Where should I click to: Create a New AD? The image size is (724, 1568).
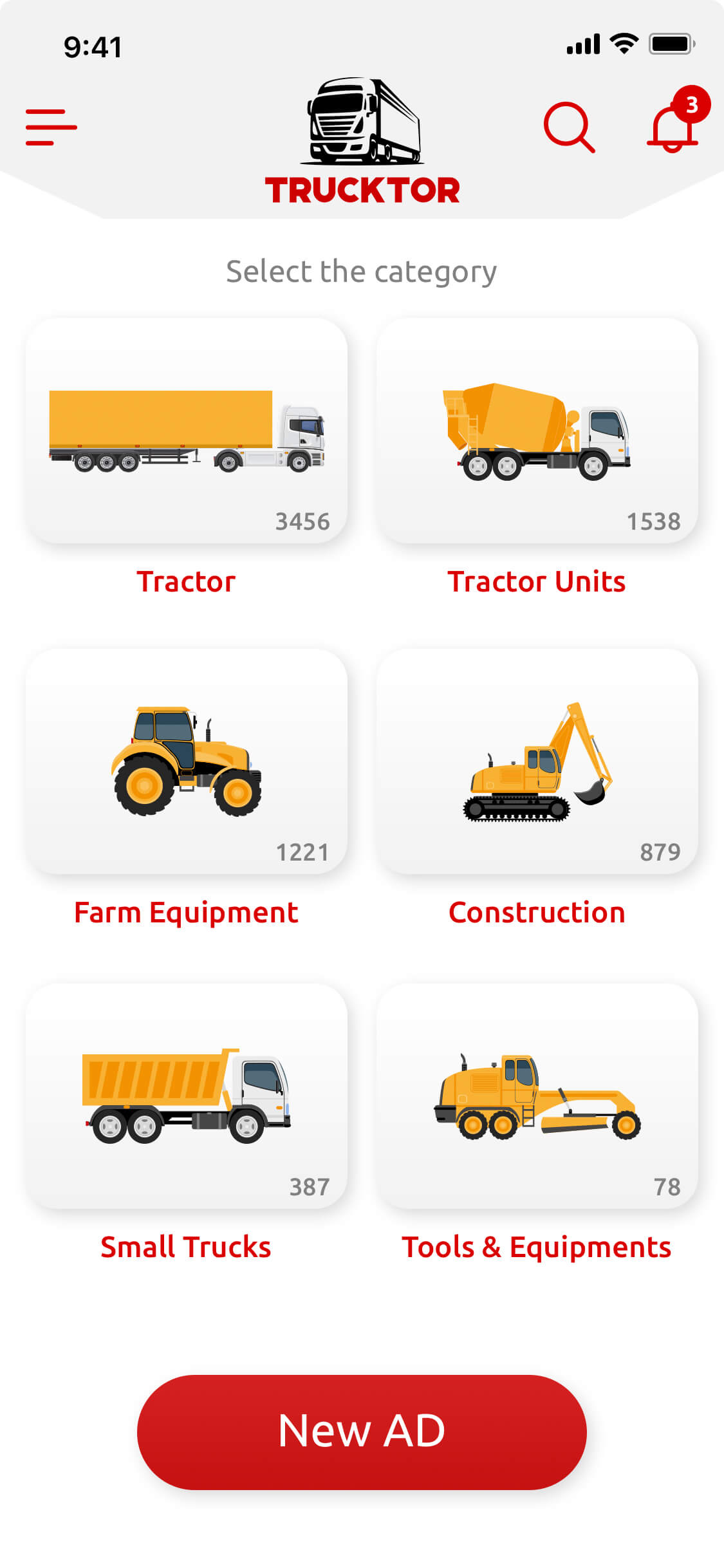point(362,1432)
